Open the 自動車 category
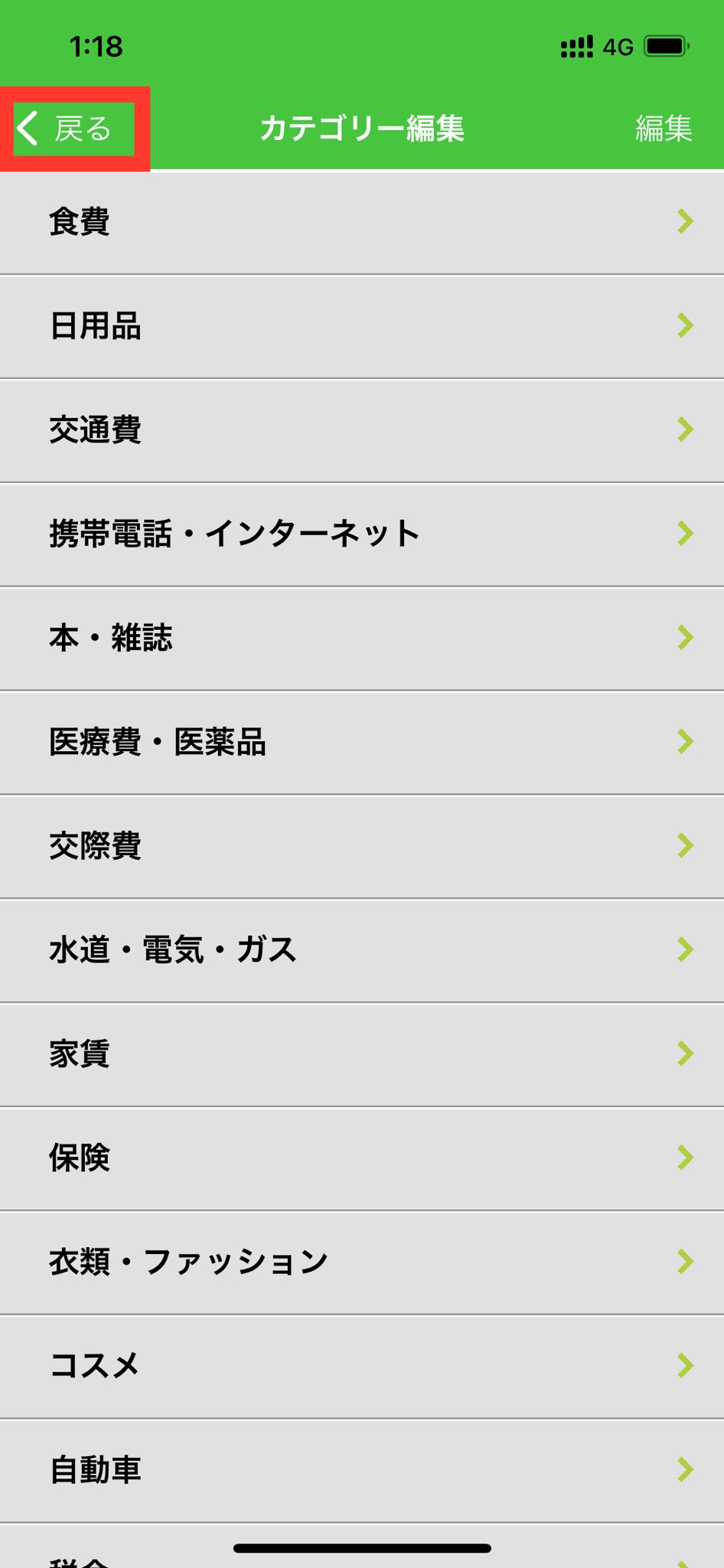This screenshot has height=1568, width=724. pos(361,1471)
